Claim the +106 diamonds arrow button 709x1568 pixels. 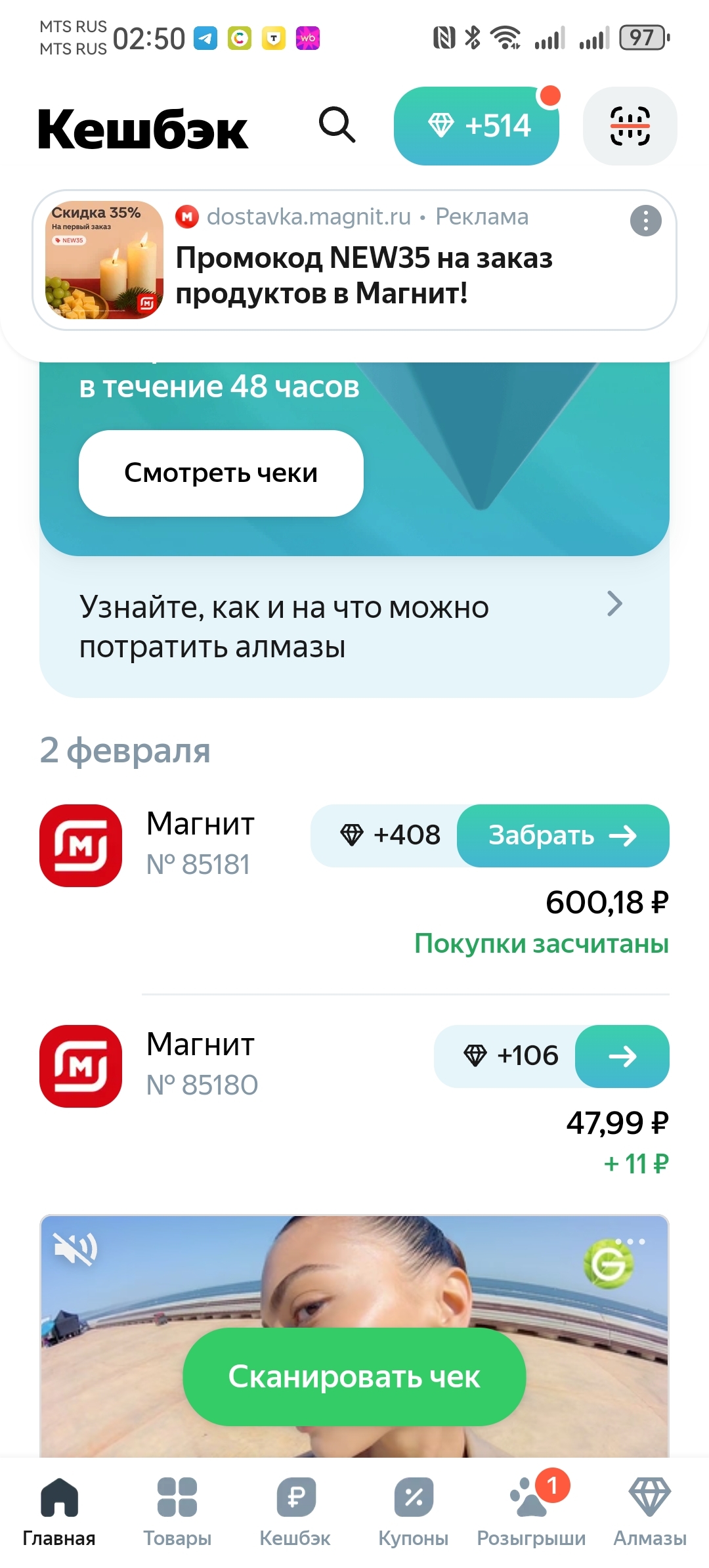pos(622,1056)
